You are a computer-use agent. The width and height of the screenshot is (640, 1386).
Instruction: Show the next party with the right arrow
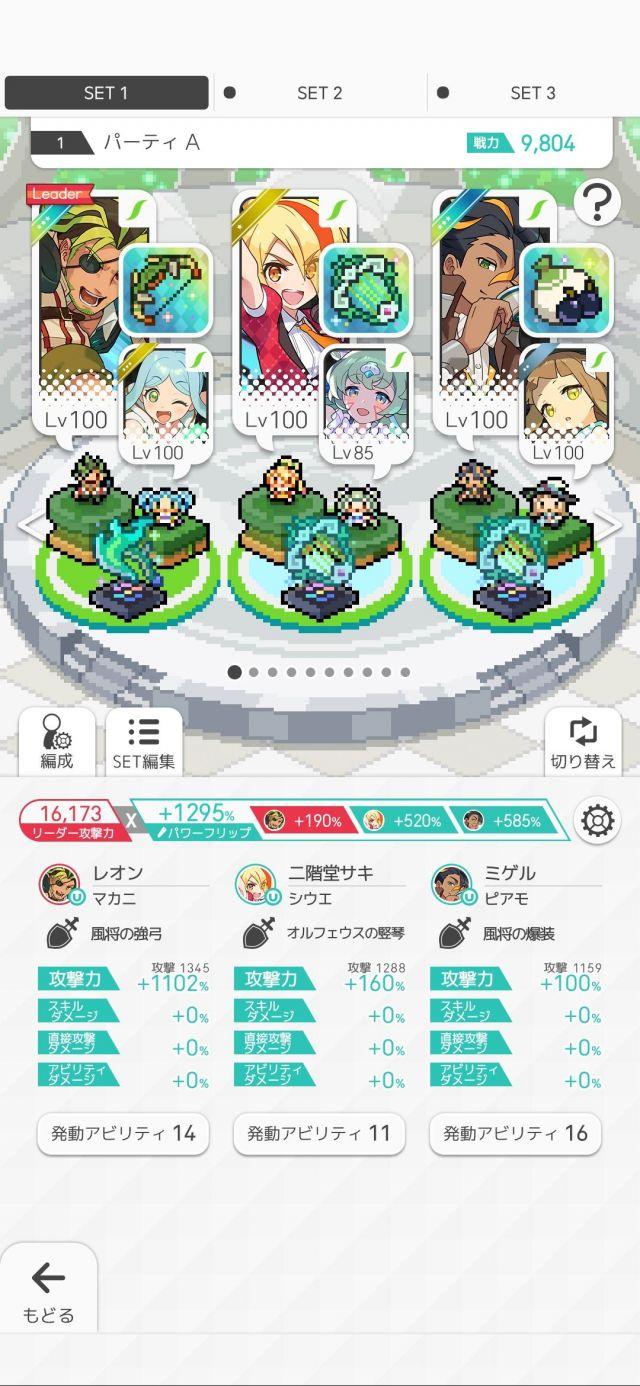click(x=607, y=523)
